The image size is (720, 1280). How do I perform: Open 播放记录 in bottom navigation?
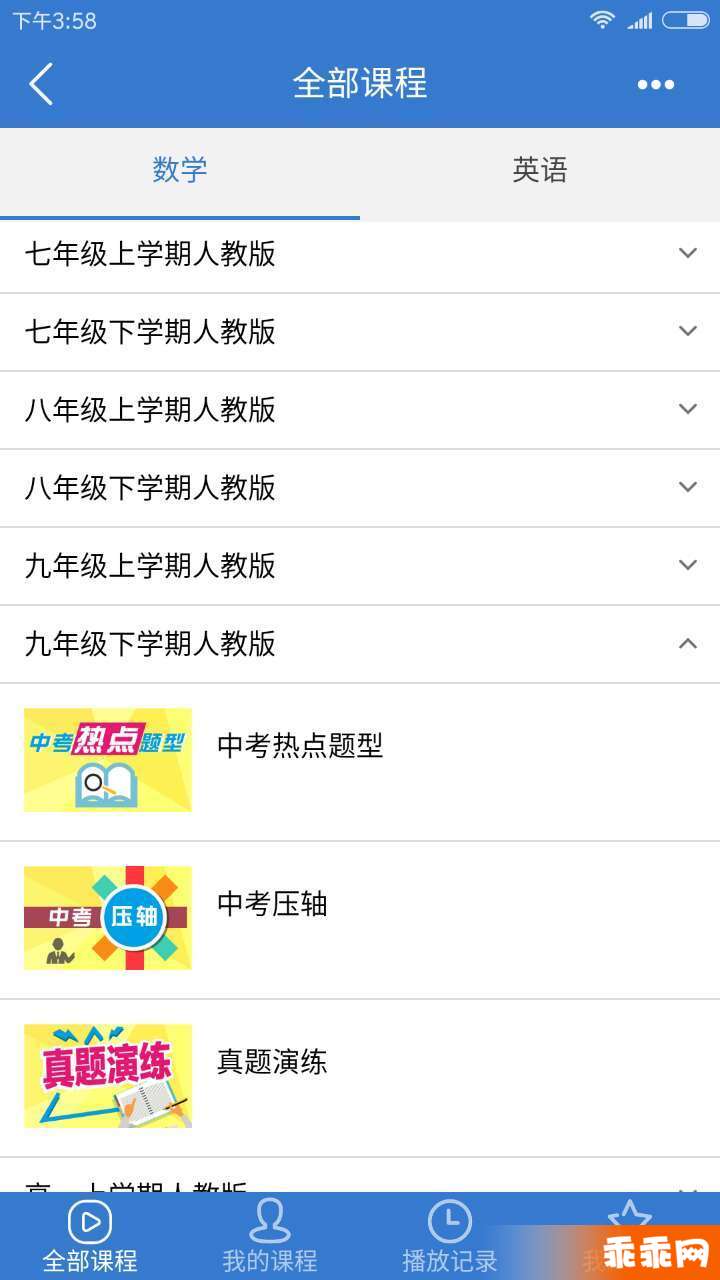(x=450, y=1236)
